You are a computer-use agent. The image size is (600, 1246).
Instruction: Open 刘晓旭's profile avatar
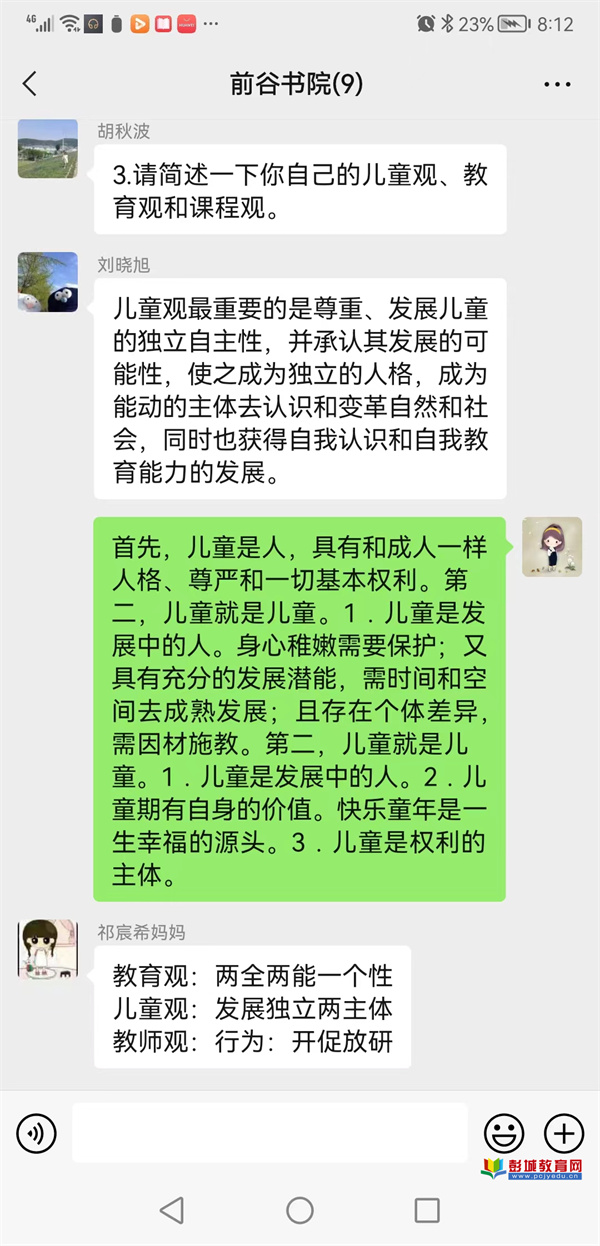(x=48, y=282)
